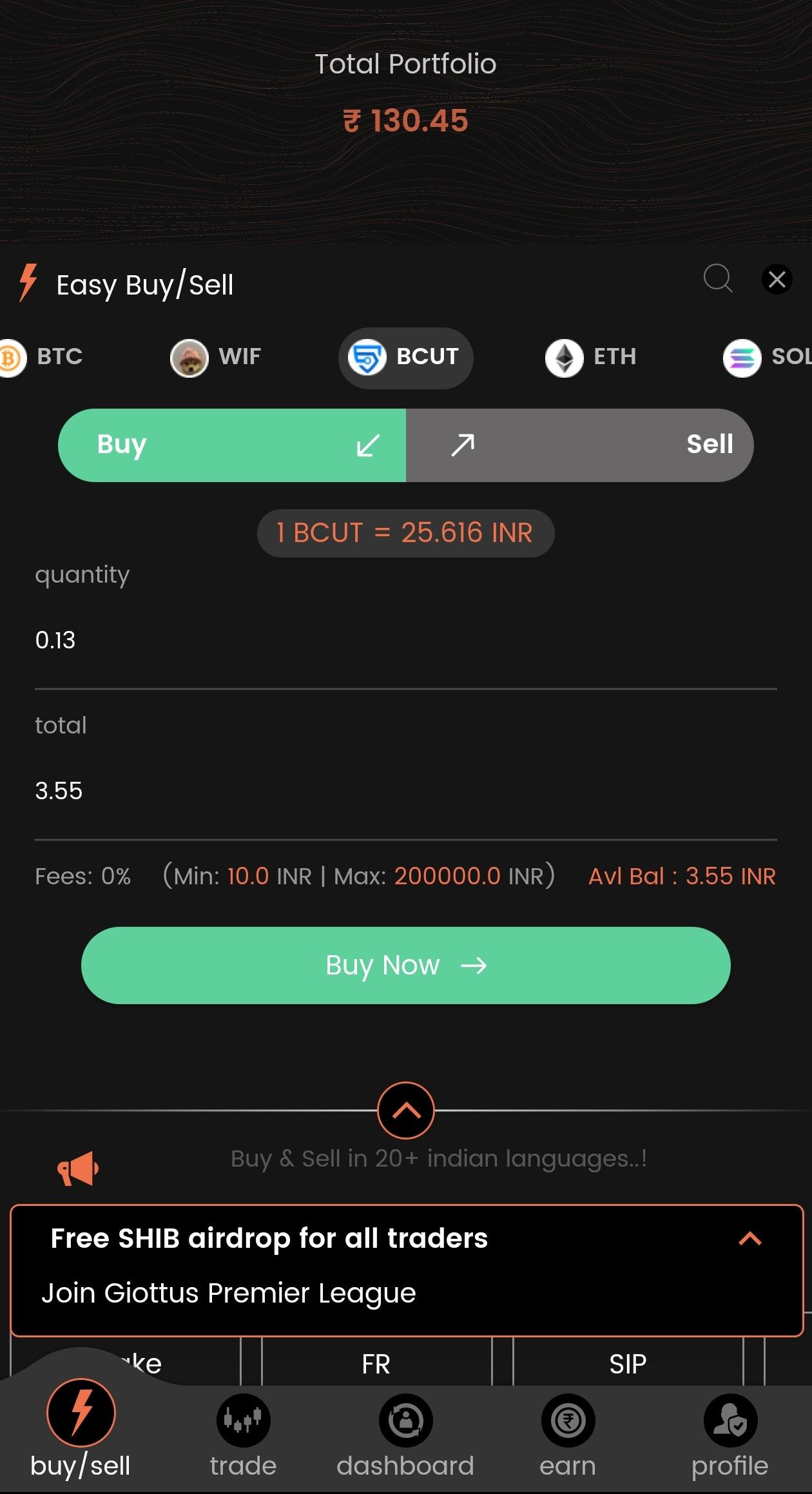Screen dimensions: 812x1494
Task: Edit the quantity field
Action: click(405, 640)
